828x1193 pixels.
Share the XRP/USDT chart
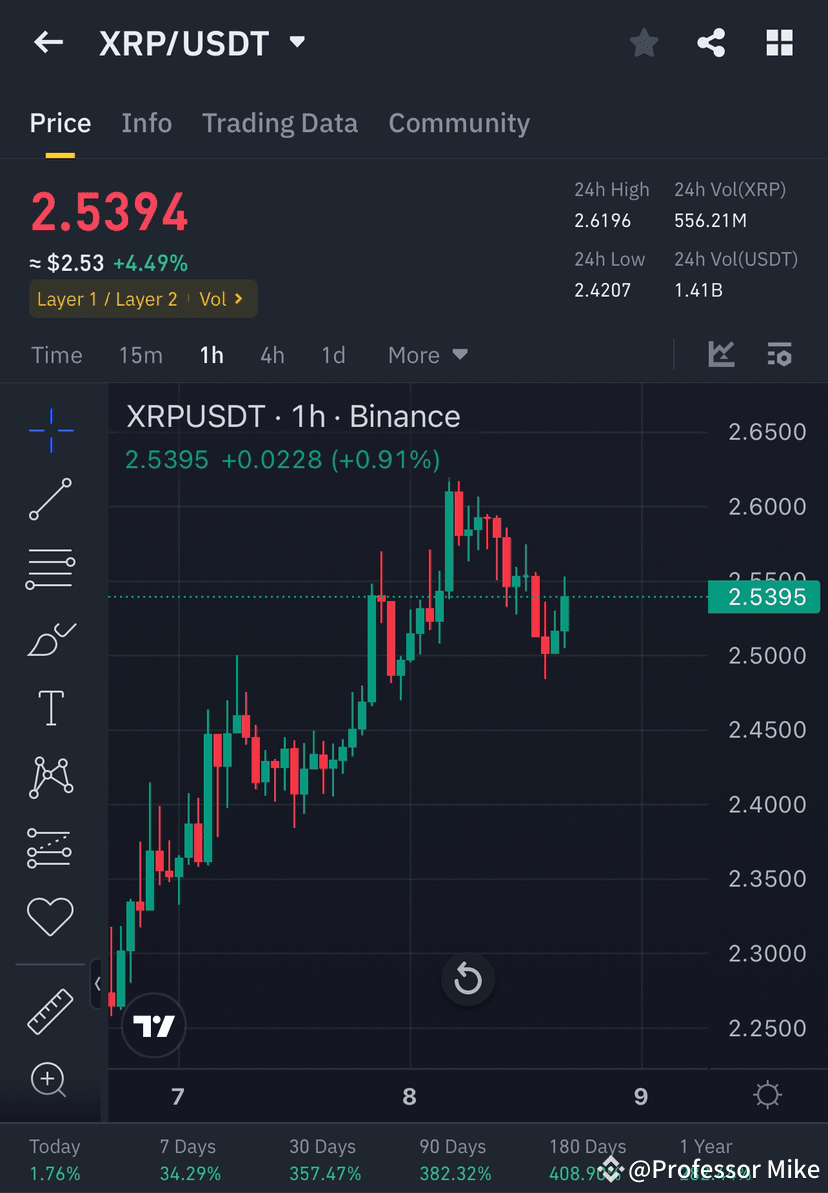click(x=711, y=42)
